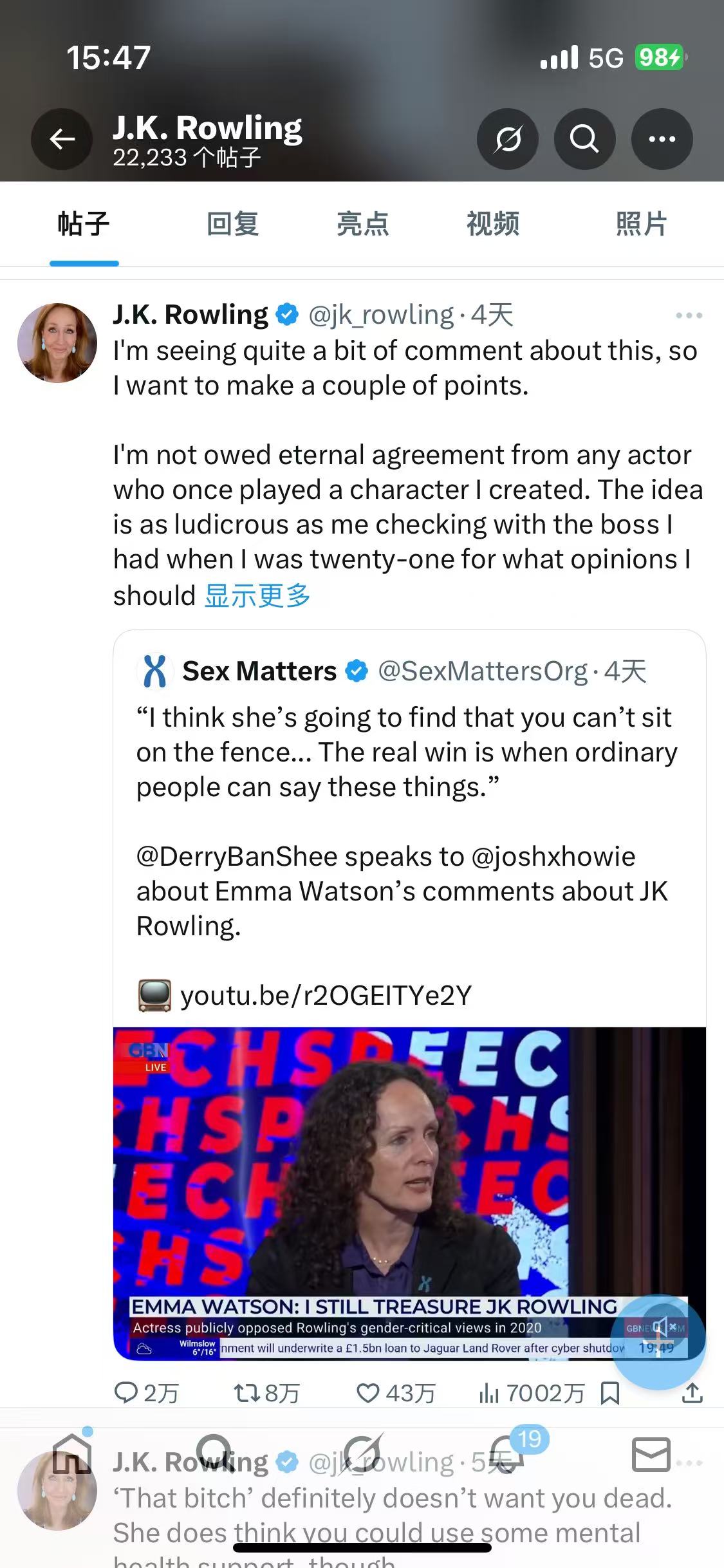The image size is (724, 1568).
Task: Open the Grok icon in header
Action: (508, 139)
